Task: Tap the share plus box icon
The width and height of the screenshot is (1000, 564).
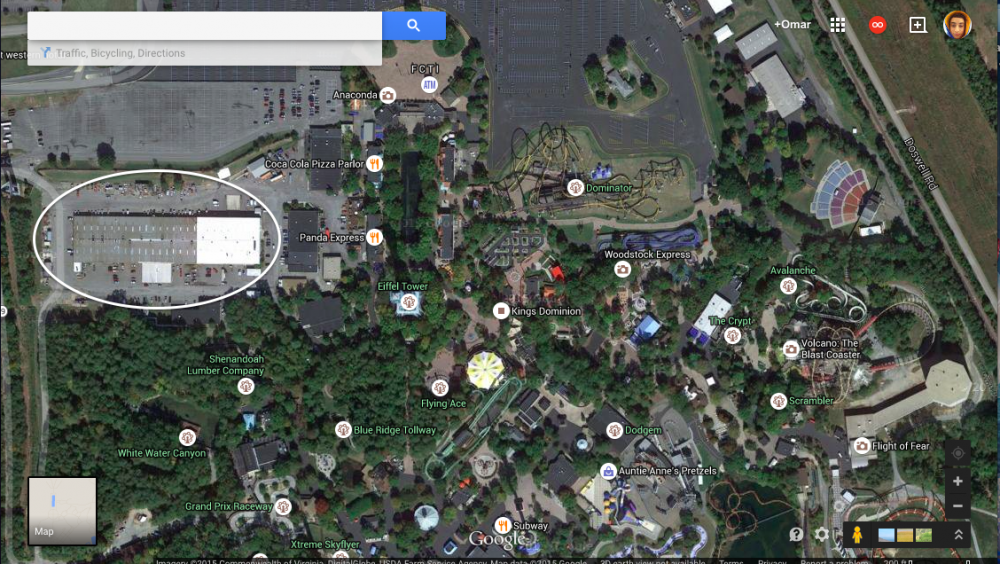Action: coord(918,25)
